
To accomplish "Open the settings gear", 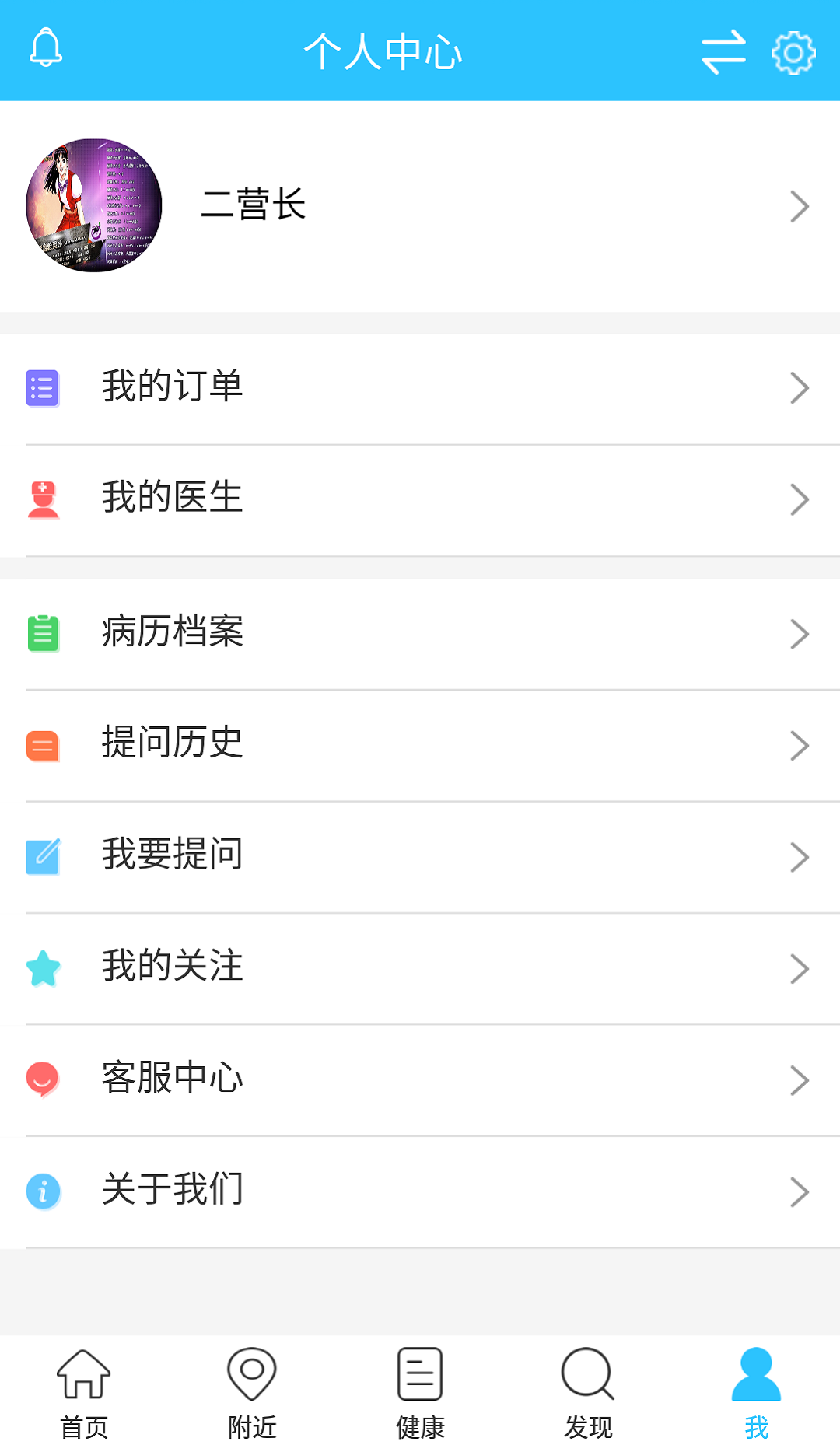I will (793, 52).
